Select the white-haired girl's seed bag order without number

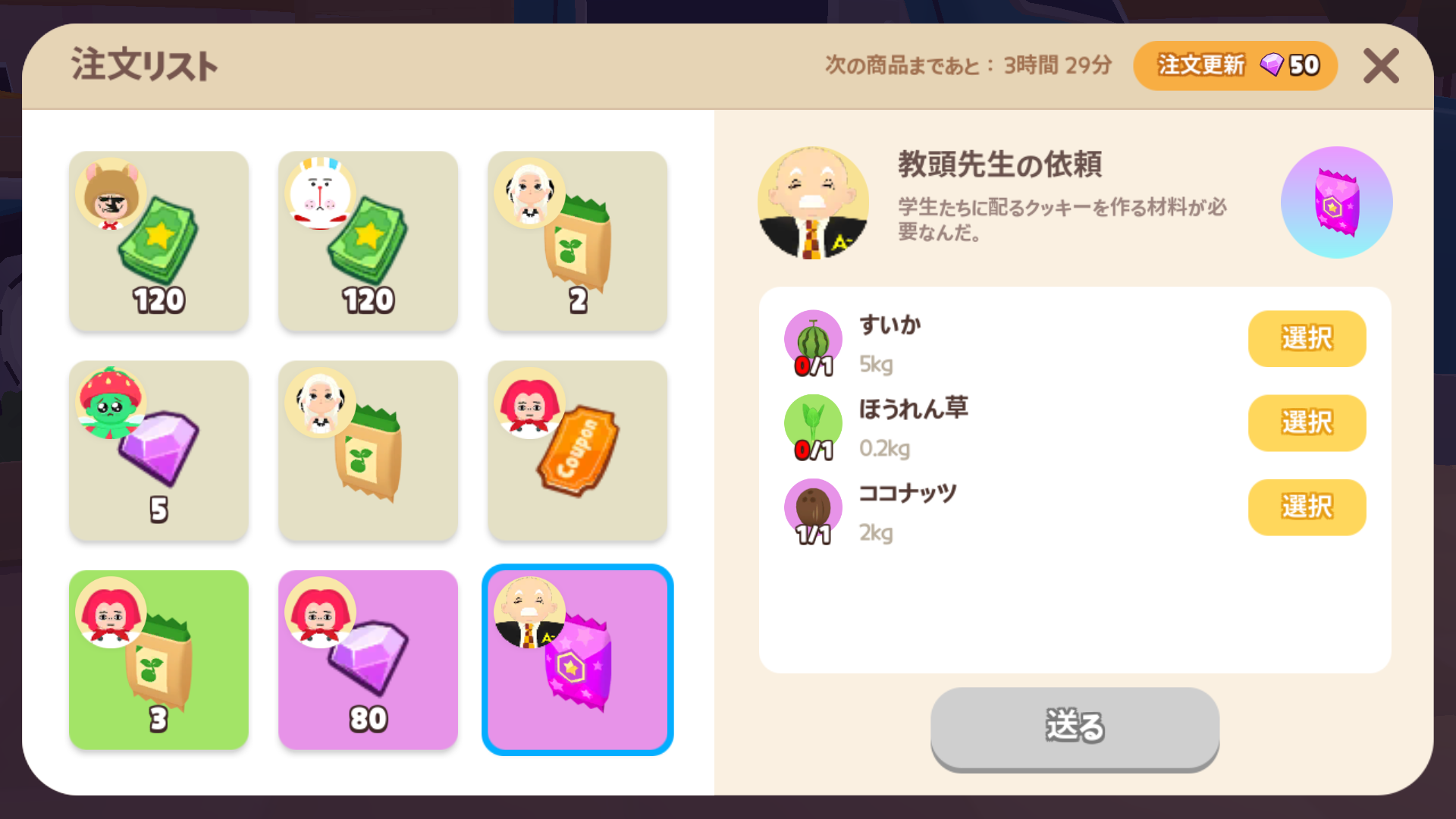point(368,450)
